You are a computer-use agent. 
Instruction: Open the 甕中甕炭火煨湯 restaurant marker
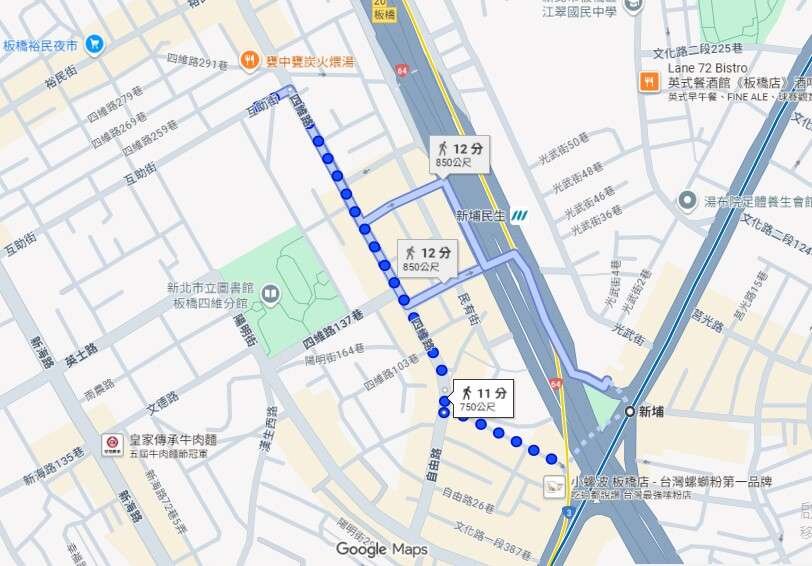click(247, 60)
